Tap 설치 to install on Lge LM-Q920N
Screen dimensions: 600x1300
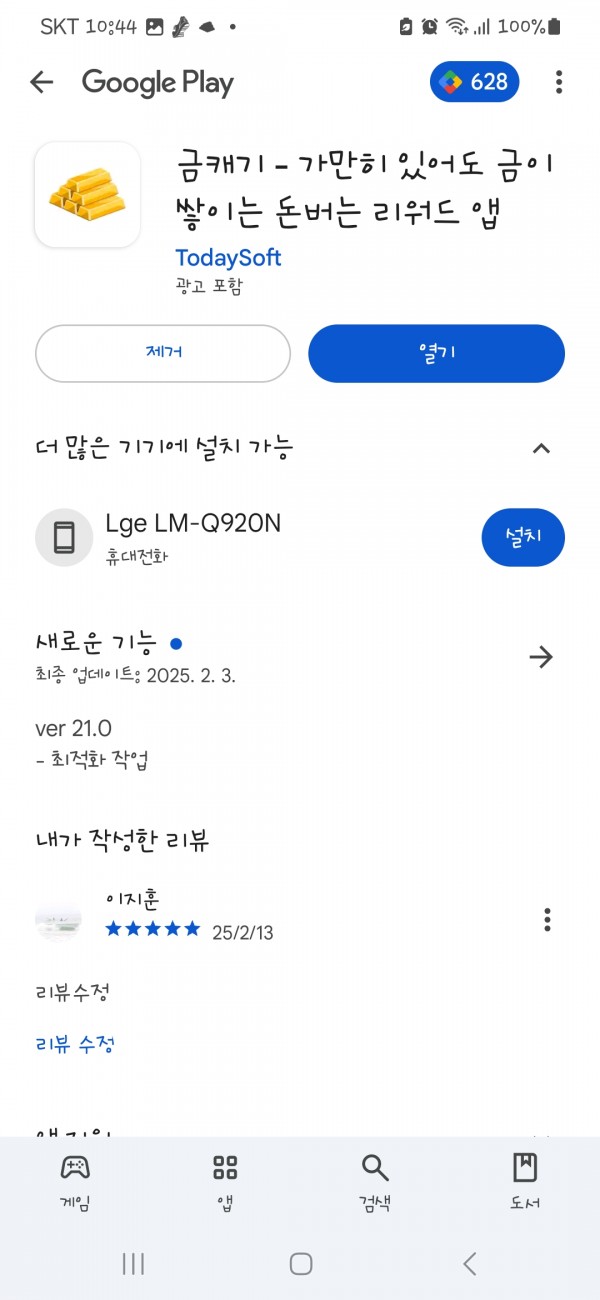[x=523, y=537]
